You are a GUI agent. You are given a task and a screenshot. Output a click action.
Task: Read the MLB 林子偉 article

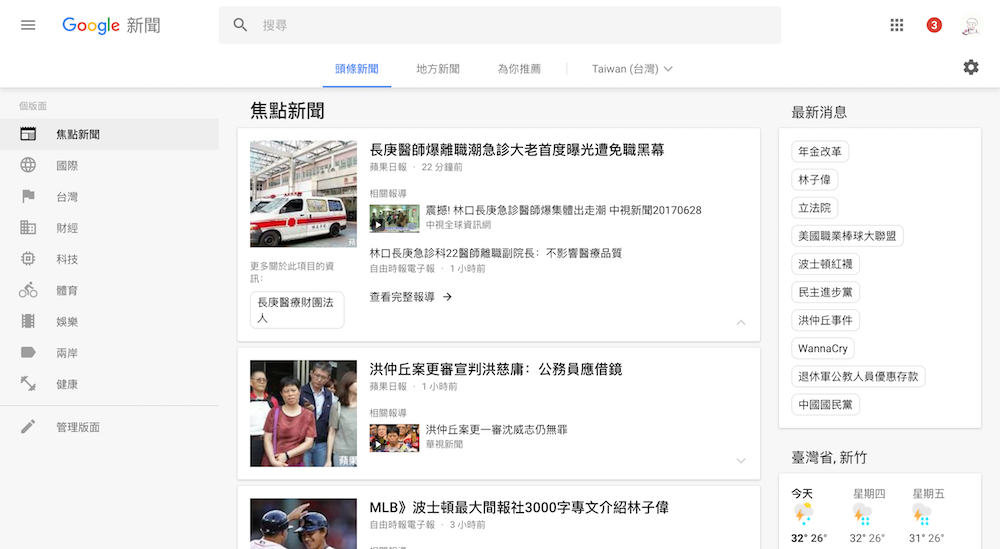click(x=519, y=507)
